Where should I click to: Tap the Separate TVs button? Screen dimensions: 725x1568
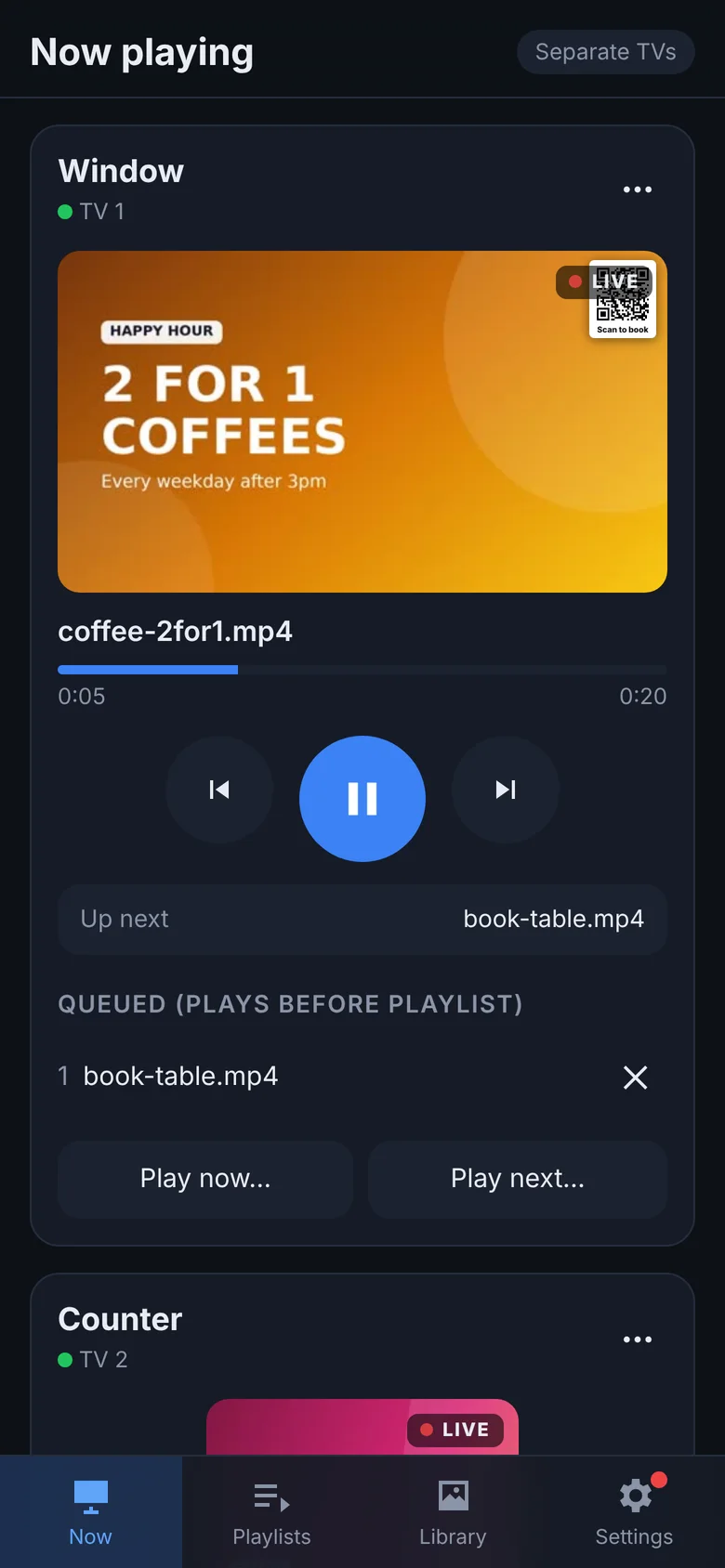tap(605, 52)
